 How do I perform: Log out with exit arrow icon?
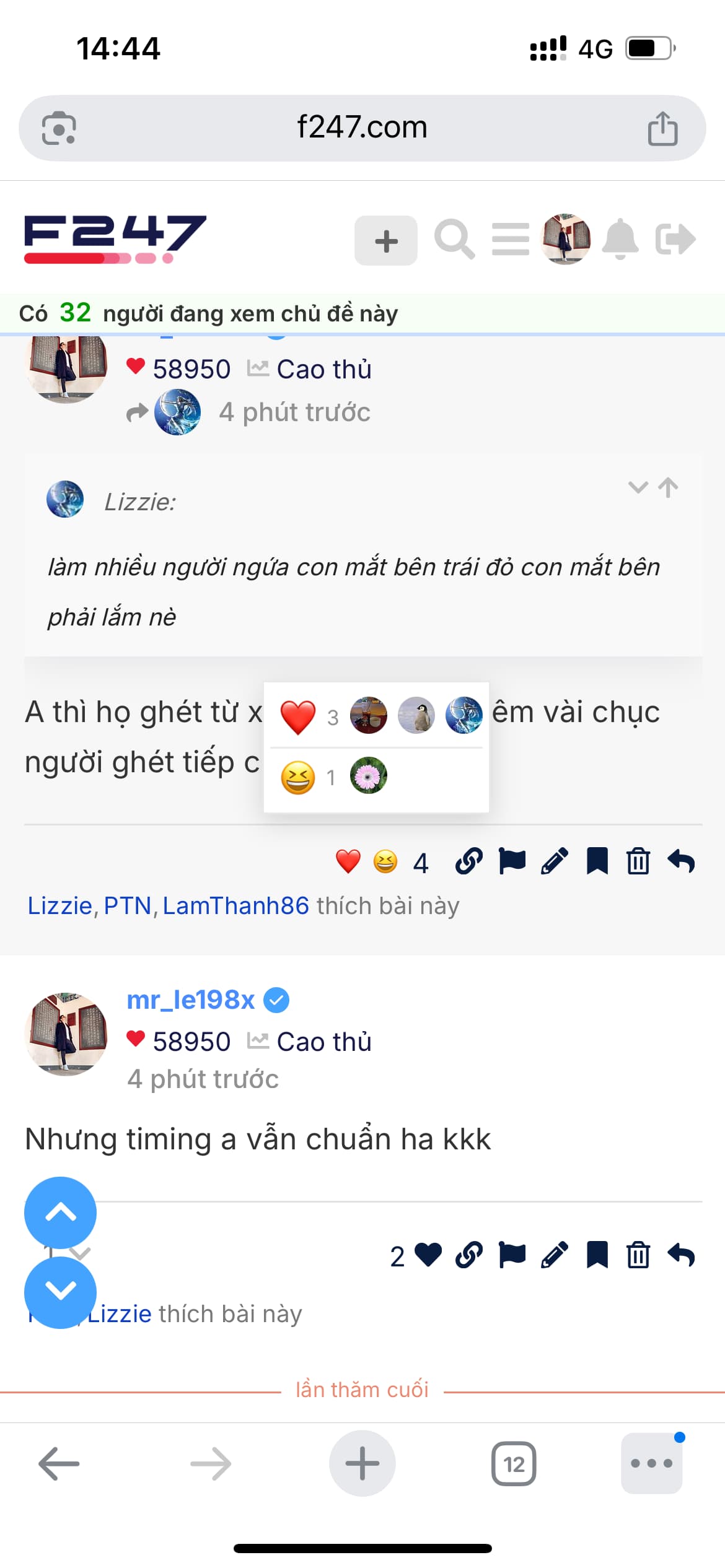pyautogui.click(x=675, y=239)
